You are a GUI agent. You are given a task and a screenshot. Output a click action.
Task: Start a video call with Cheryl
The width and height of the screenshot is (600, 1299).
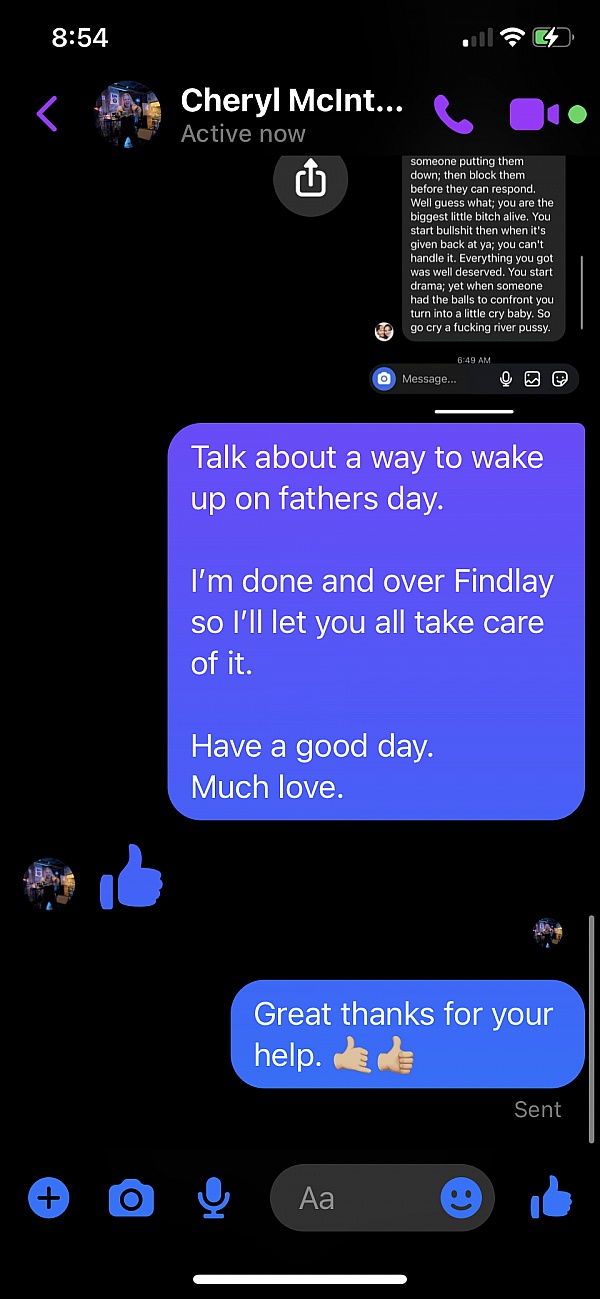click(535, 114)
